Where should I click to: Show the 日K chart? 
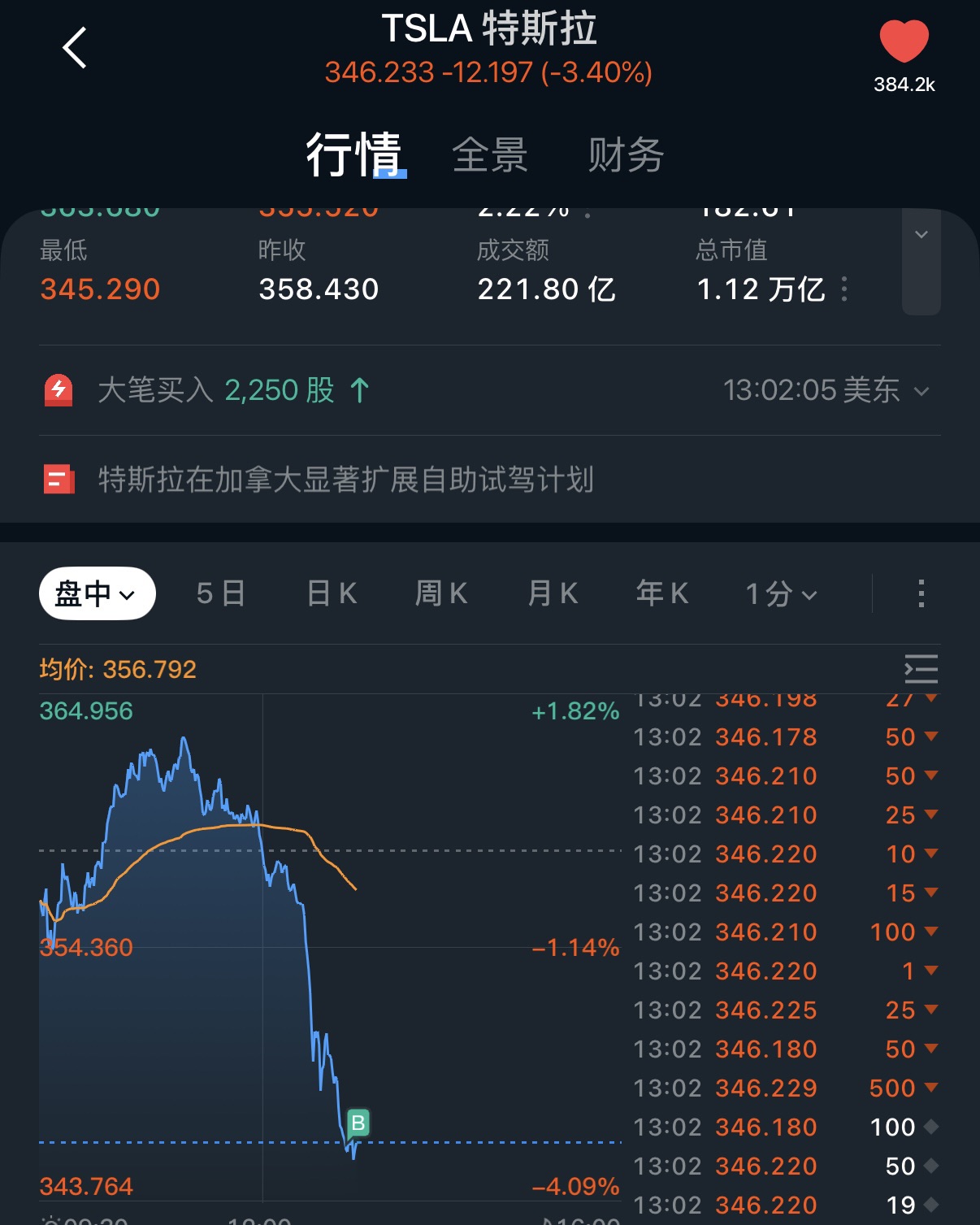pos(332,593)
